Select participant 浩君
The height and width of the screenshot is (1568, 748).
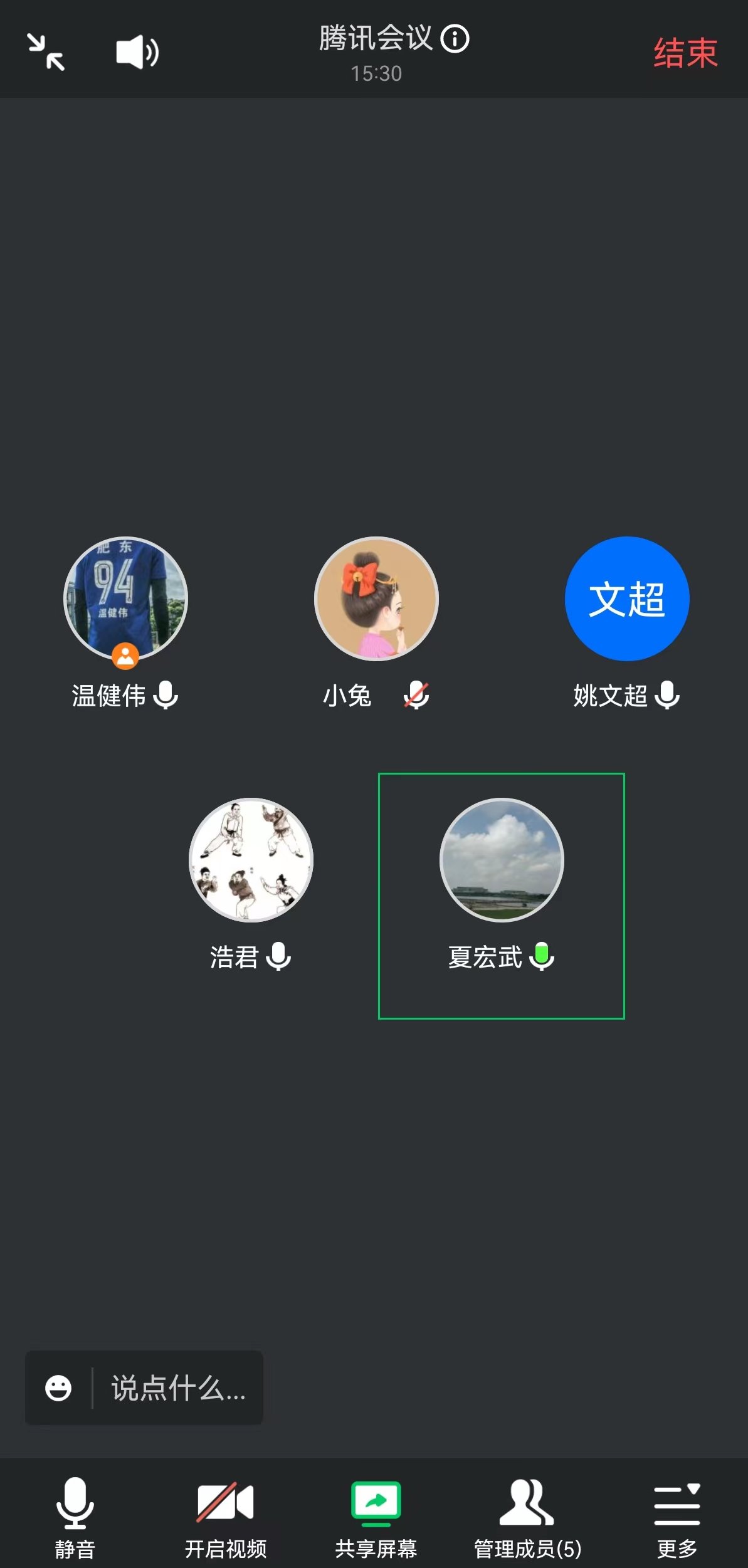[x=251, y=860]
